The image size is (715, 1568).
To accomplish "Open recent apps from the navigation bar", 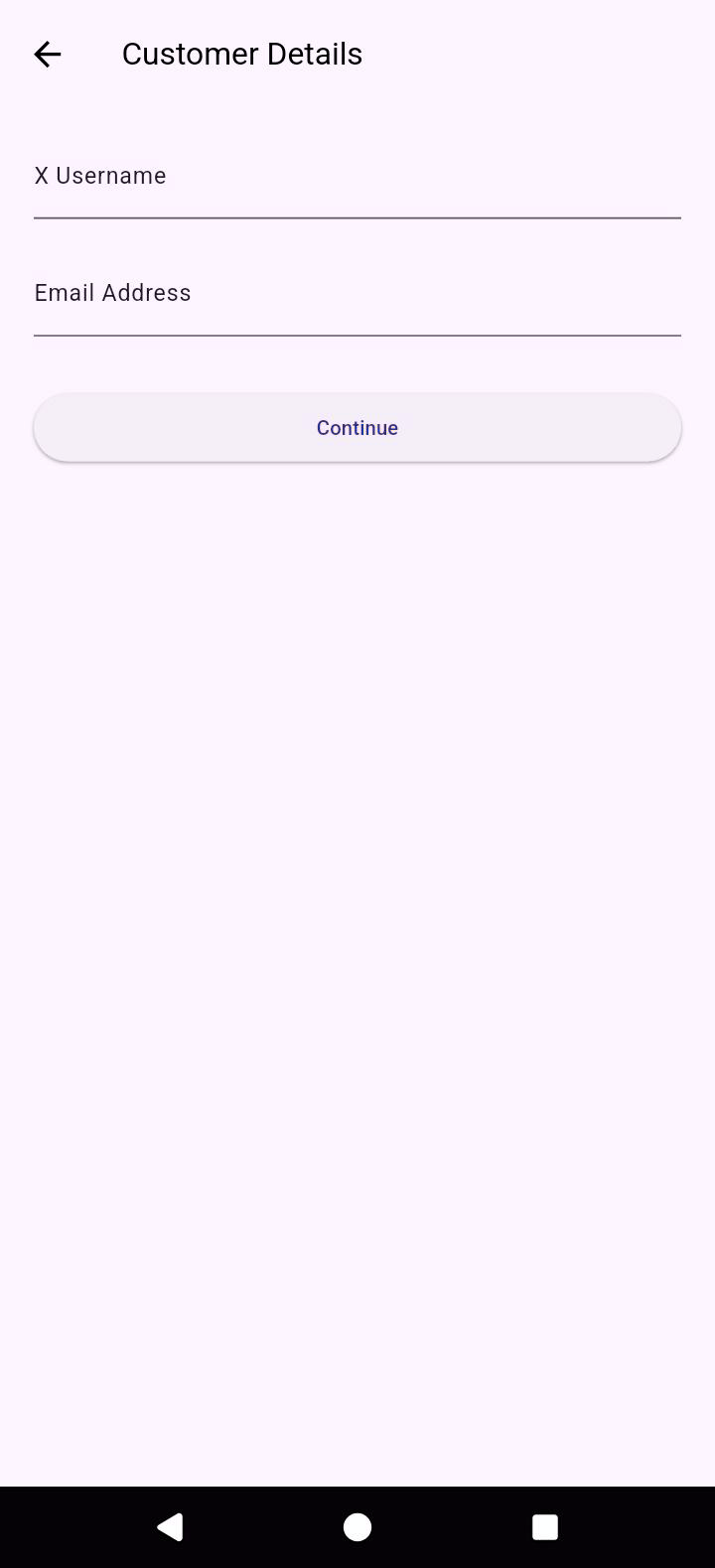I will tap(544, 1527).
